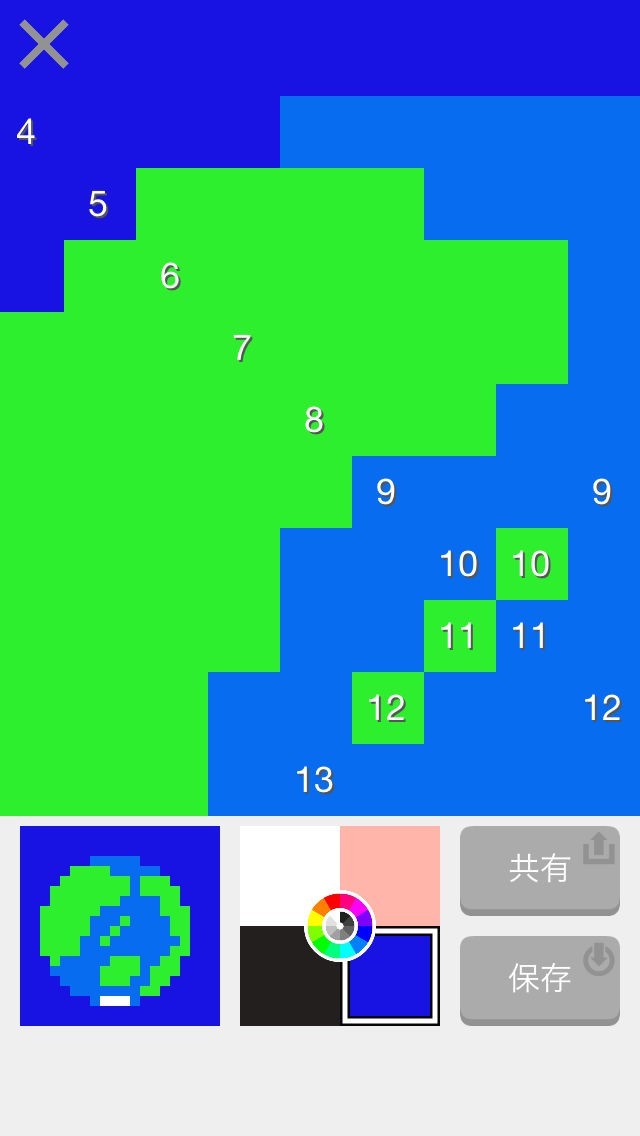
Task: Tap the earth preview thumbnail
Action: coord(120,926)
